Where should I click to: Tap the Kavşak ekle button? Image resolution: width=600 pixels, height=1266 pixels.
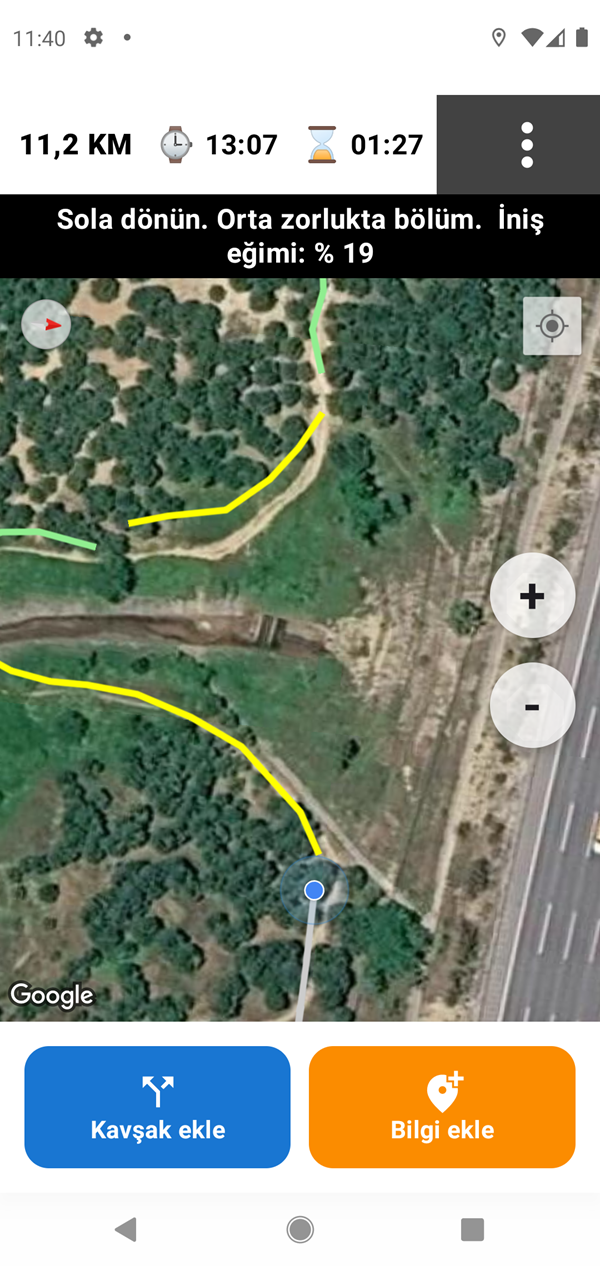(x=158, y=1107)
